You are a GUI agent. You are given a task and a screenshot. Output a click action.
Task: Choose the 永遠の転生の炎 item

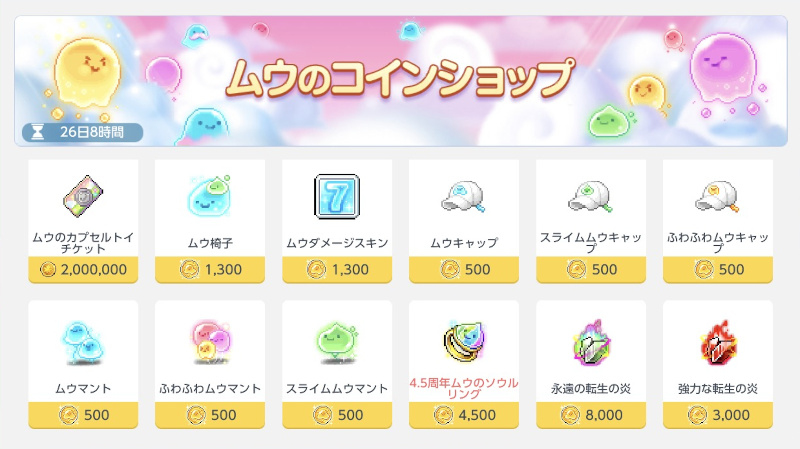pyautogui.click(x=591, y=364)
